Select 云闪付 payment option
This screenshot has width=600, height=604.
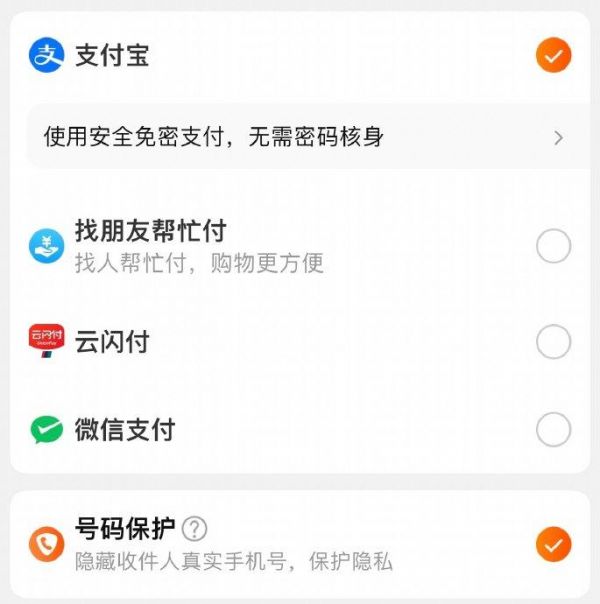553,342
